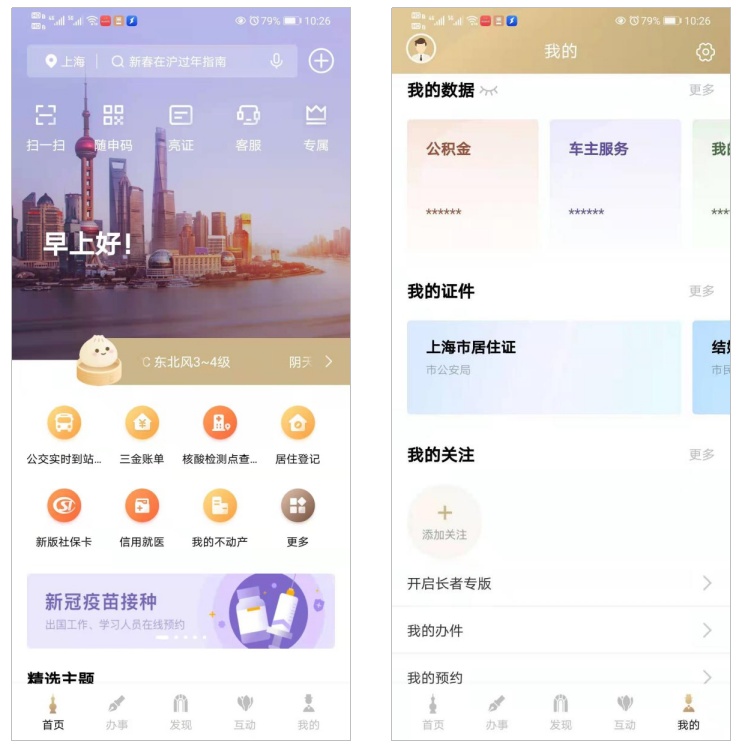742x750 pixels.
Task: Open 居住登记 residence registration
Action: click(x=297, y=435)
